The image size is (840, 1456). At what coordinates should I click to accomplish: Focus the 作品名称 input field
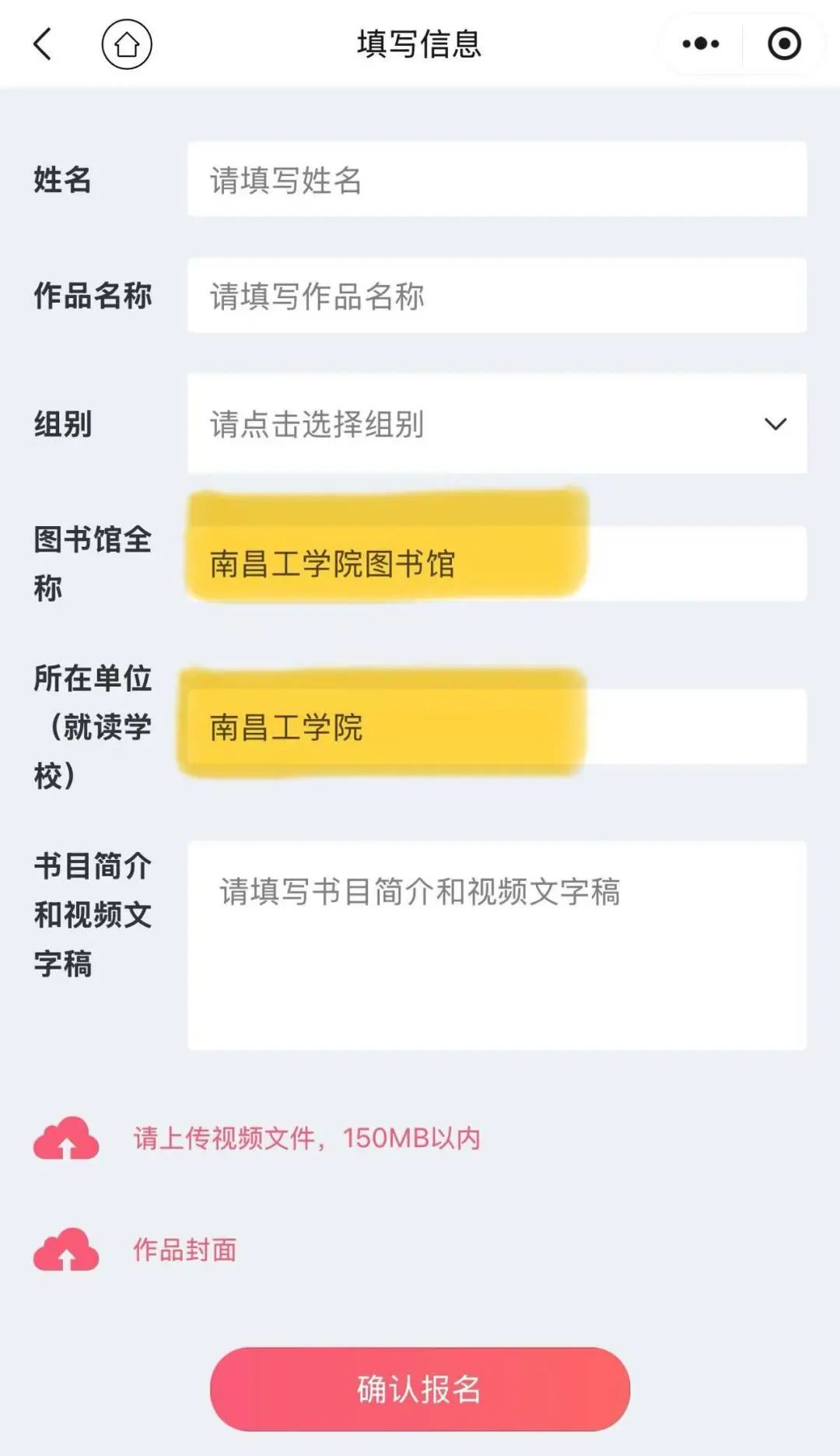(497, 295)
